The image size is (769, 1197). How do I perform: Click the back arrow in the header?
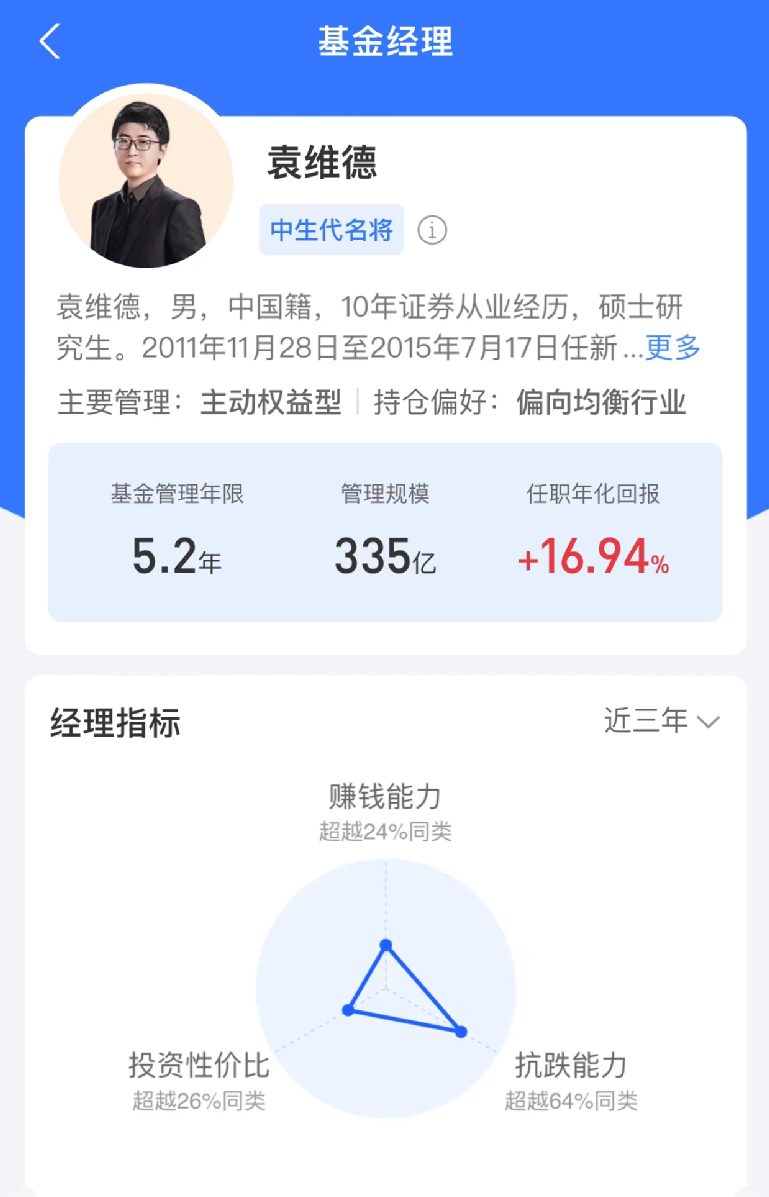pyautogui.click(x=48, y=42)
